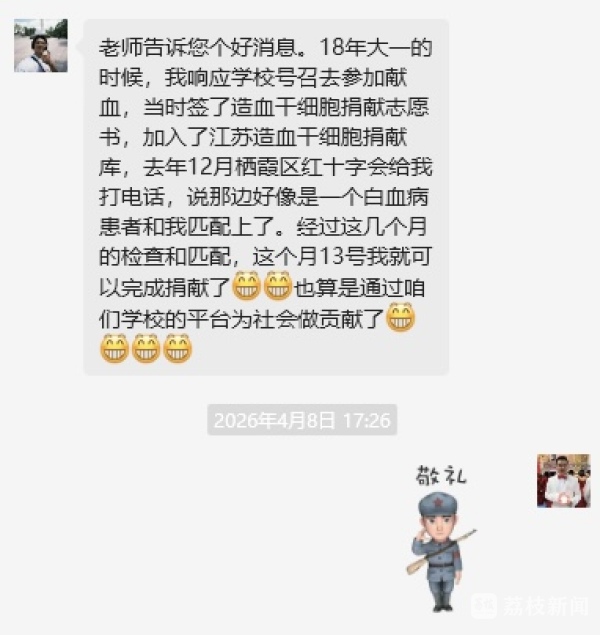Open your own avatar beside the salute sticker

point(563,481)
